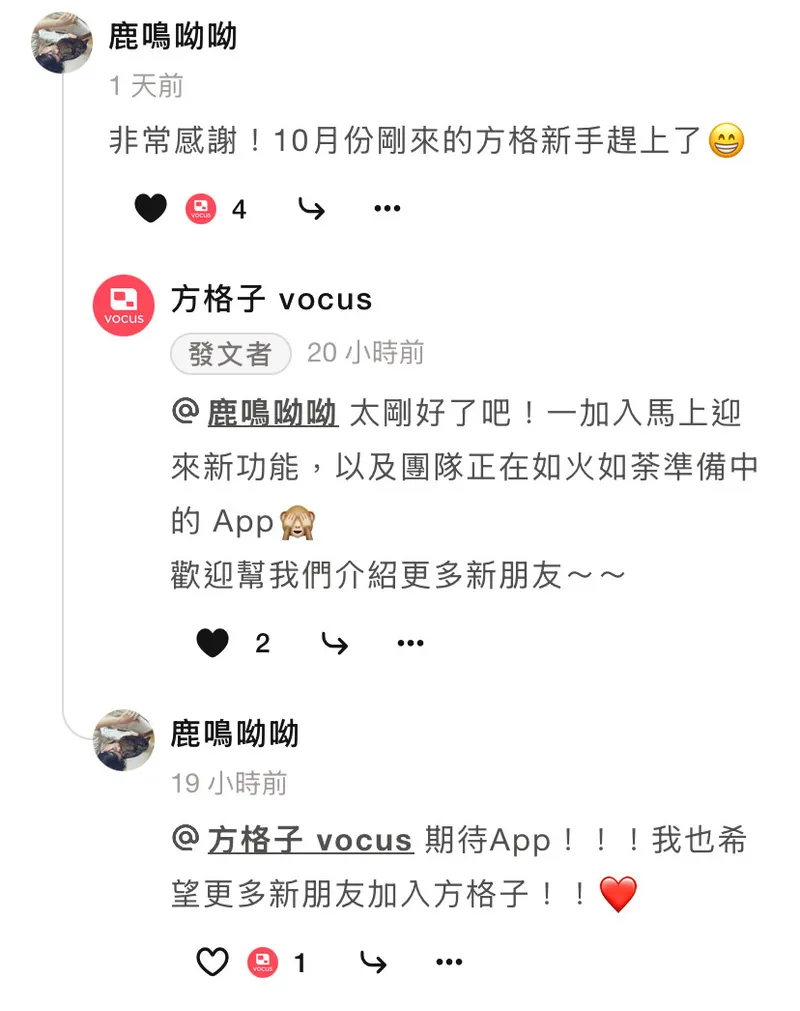
Task: View the vocus reaction on the 19 小時前 reply
Action: tap(263, 962)
